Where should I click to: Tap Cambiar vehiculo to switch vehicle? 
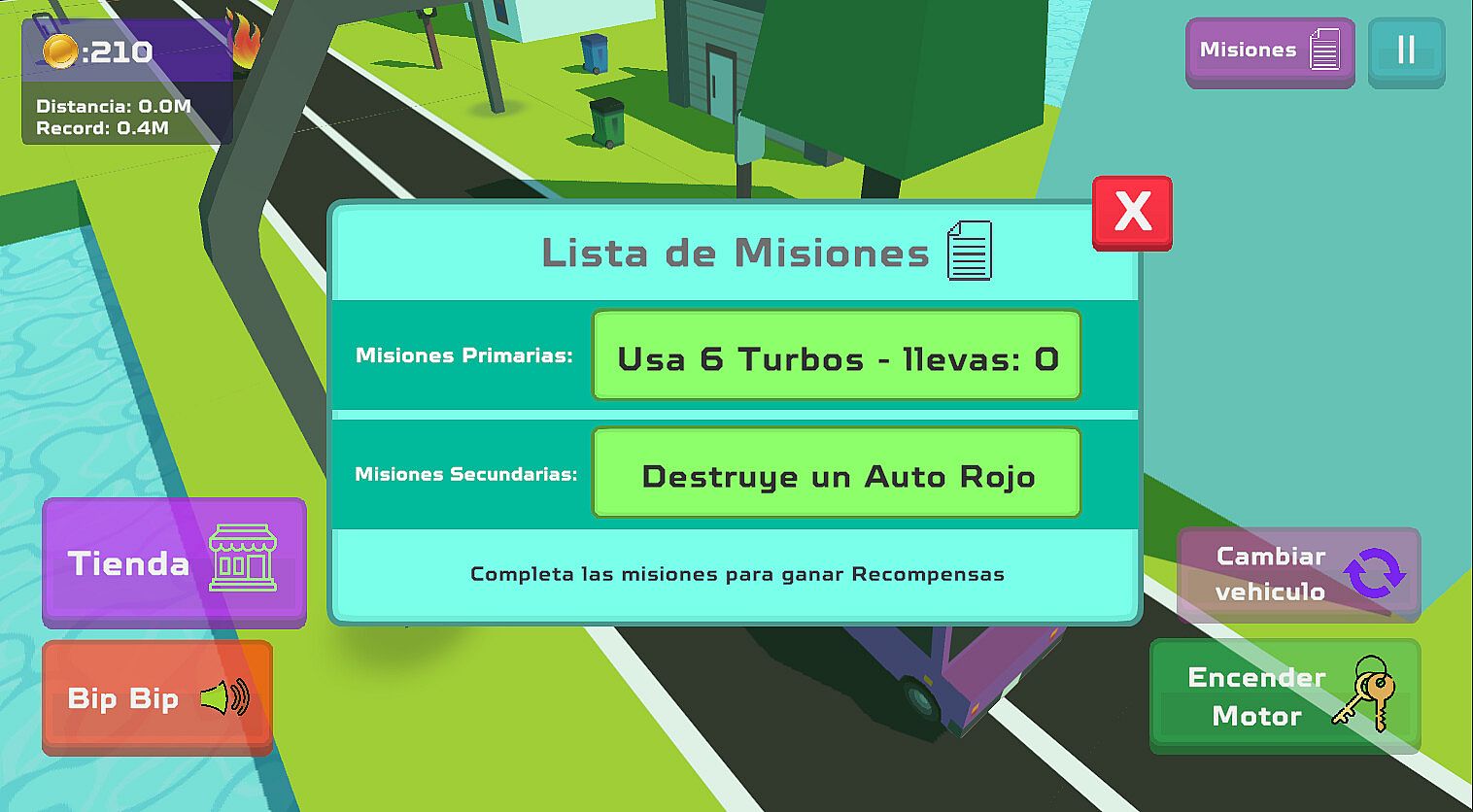pyautogui.click(x=1298, y=574)
